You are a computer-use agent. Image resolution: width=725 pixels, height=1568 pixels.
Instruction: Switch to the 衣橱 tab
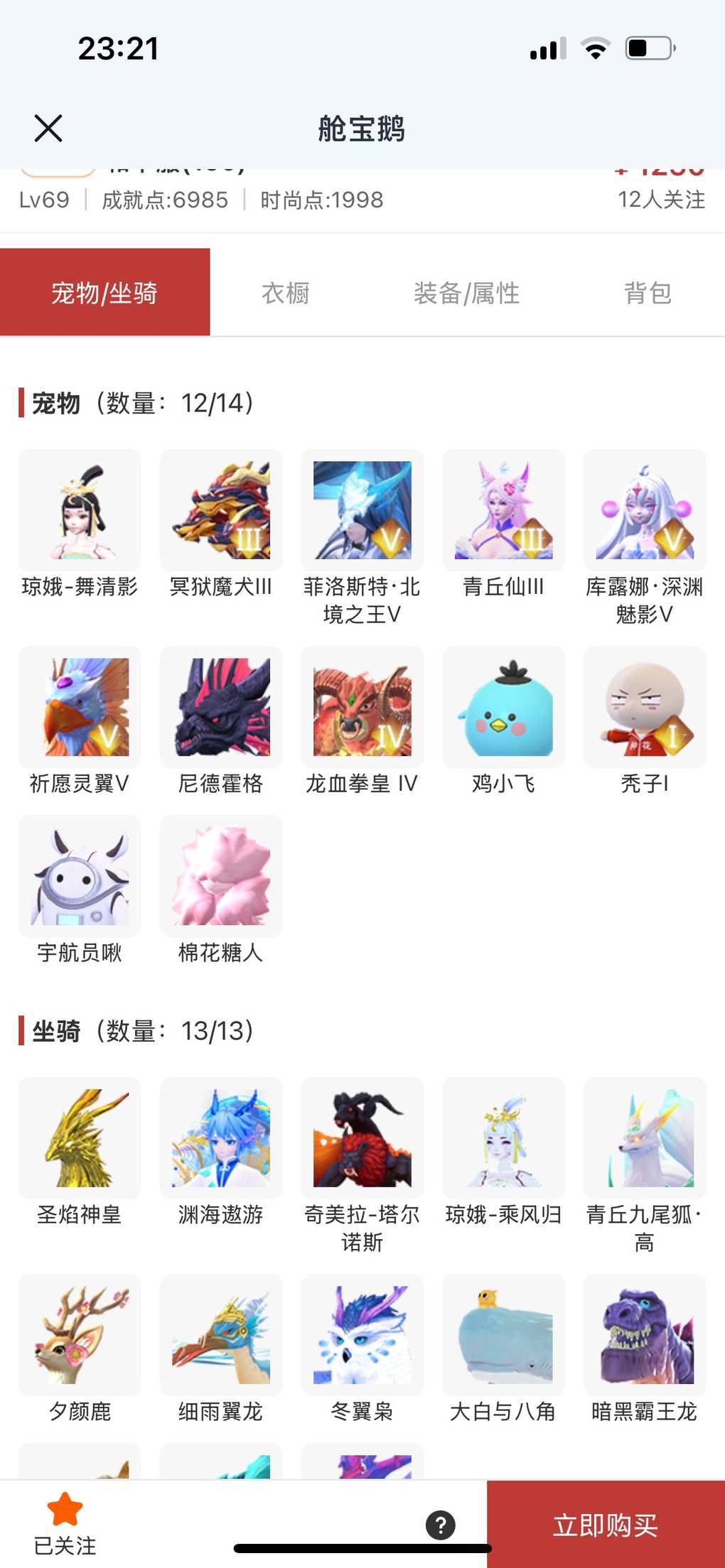(x=286, y=293)
